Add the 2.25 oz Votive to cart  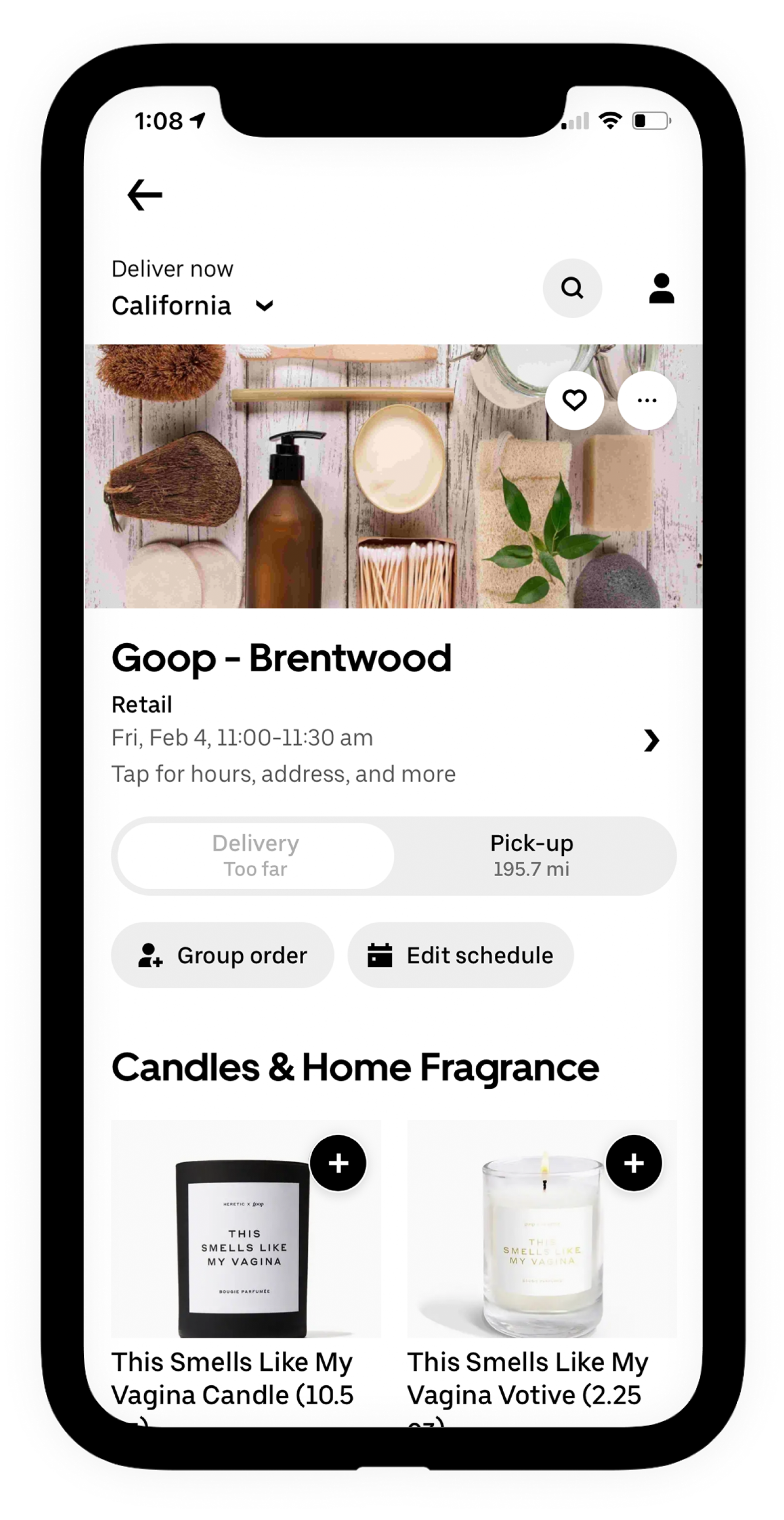point(633,1163)
